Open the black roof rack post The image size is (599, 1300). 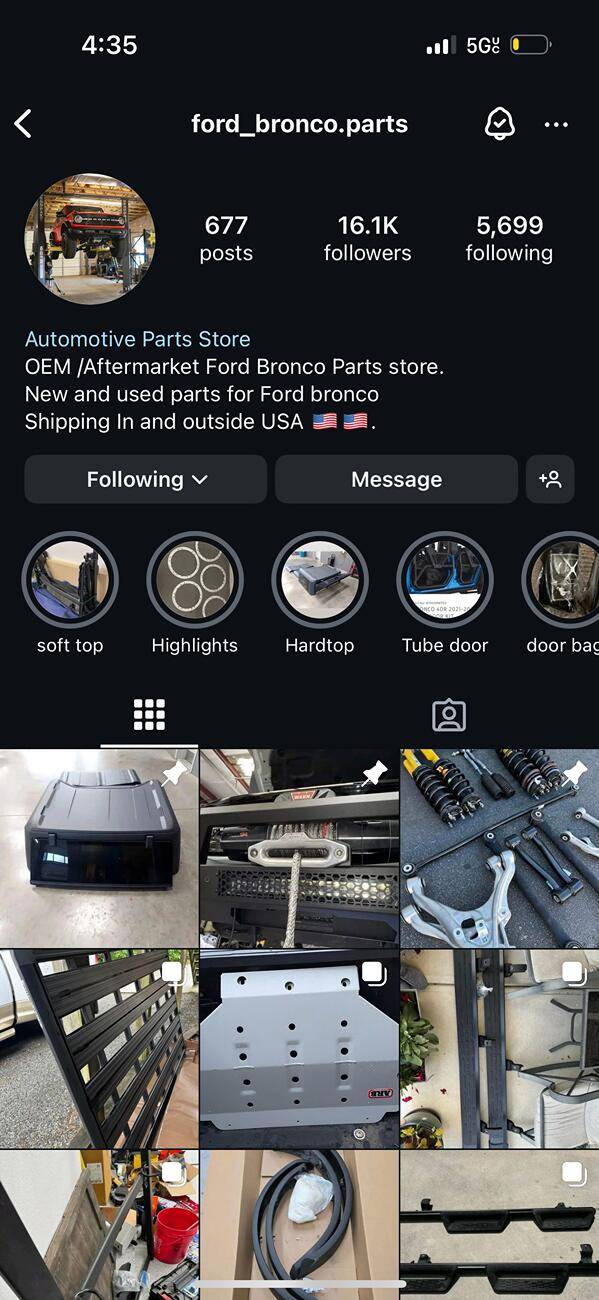click(99, 1048)
